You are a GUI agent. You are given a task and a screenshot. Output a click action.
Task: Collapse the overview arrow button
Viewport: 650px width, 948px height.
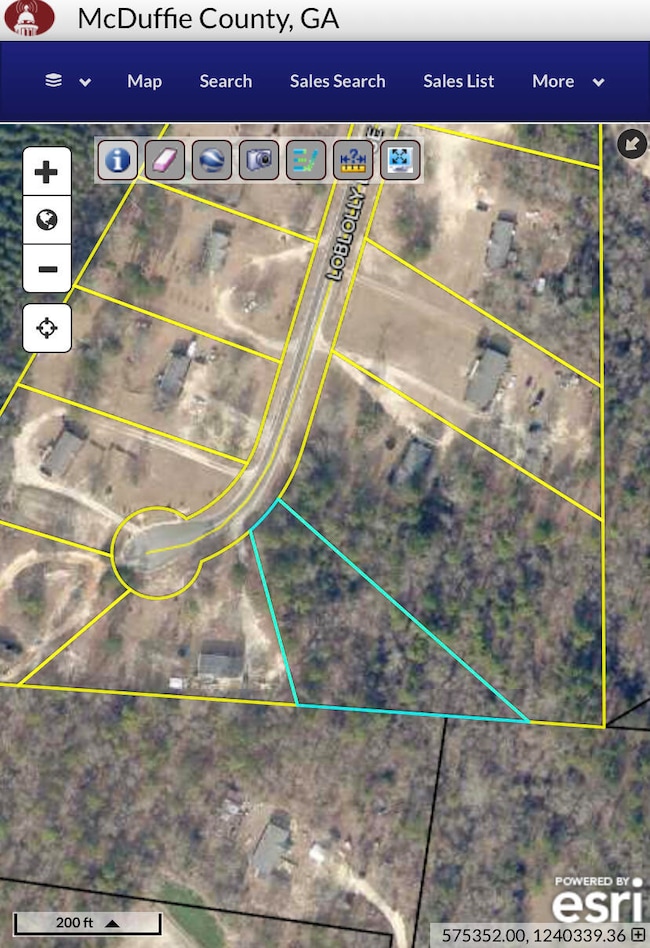631,144
